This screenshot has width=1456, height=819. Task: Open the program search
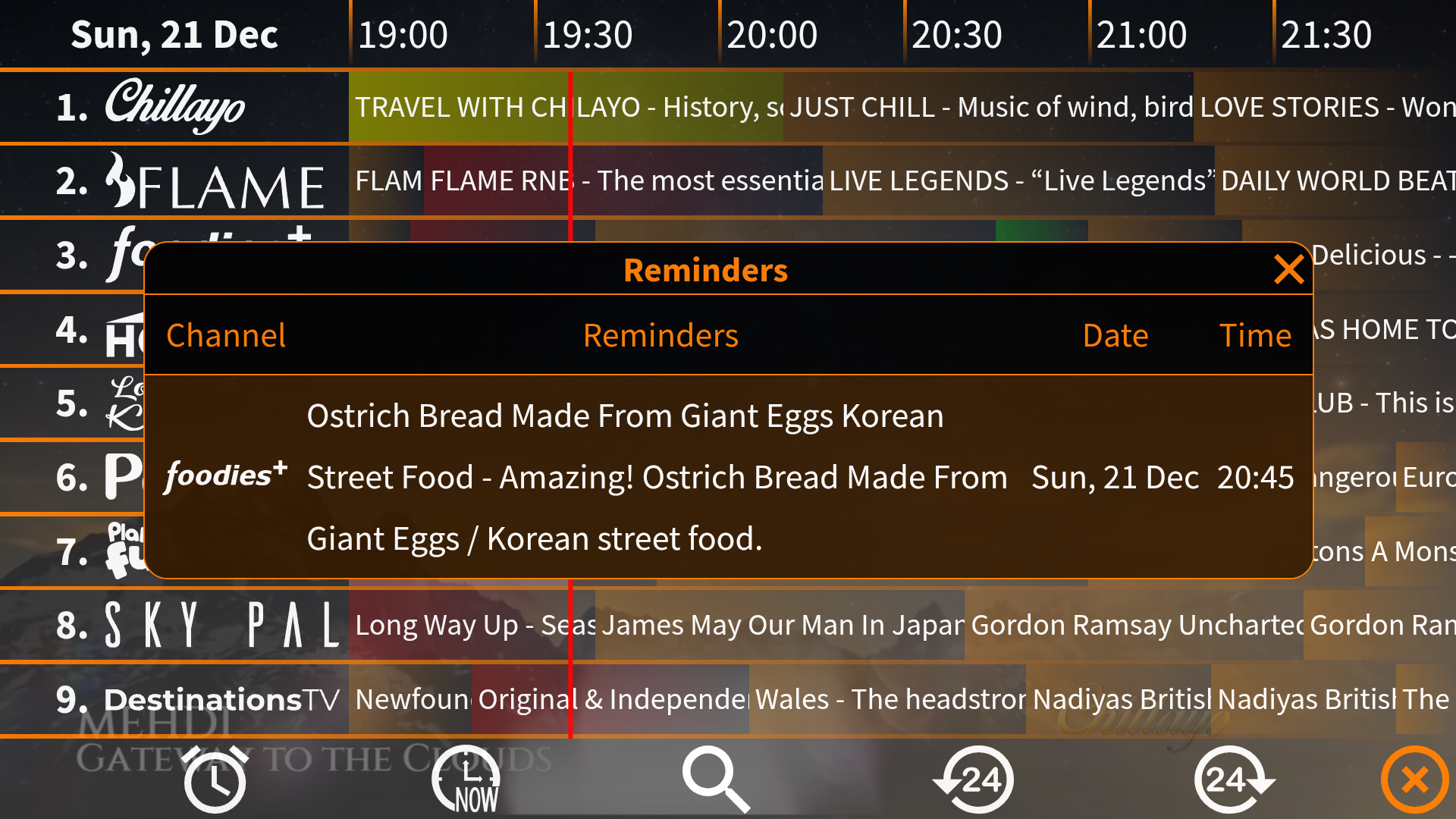[716, 780]
